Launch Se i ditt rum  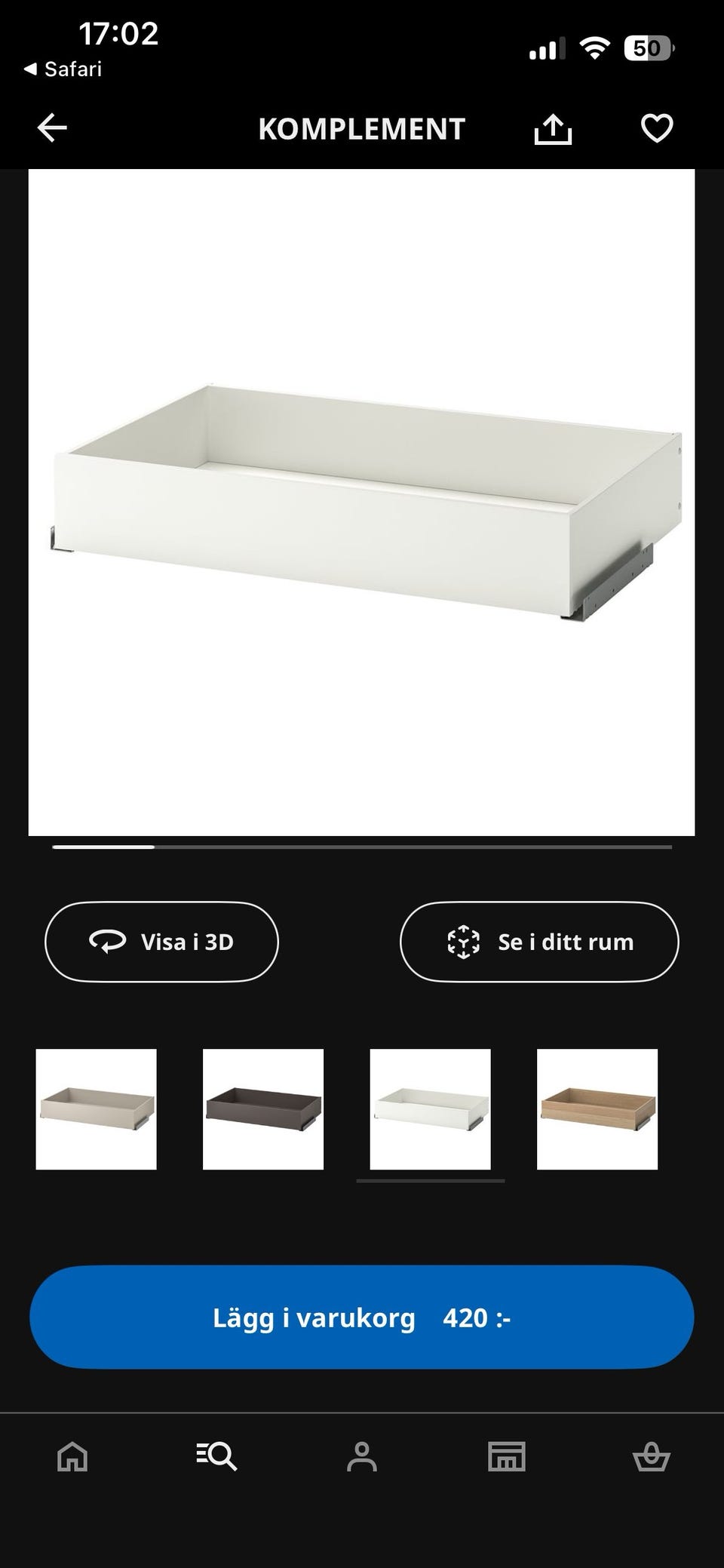click(x=538, y=942)
